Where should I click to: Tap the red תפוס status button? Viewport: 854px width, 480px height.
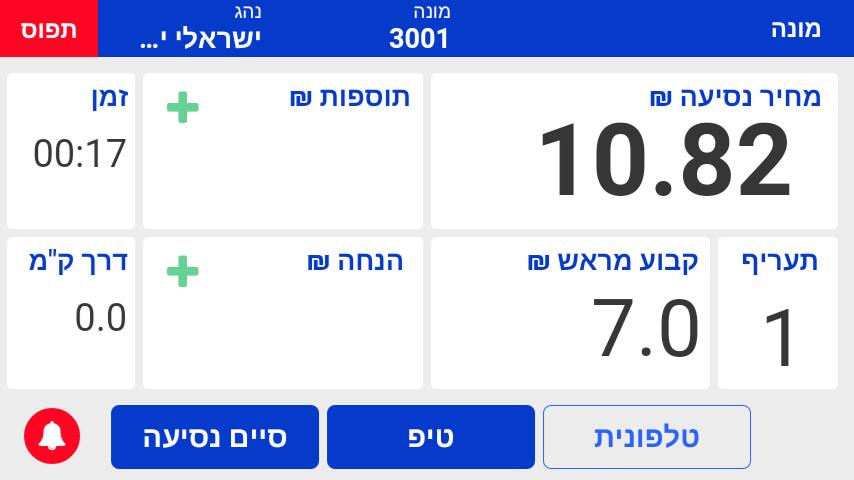(x=49, y=28)
